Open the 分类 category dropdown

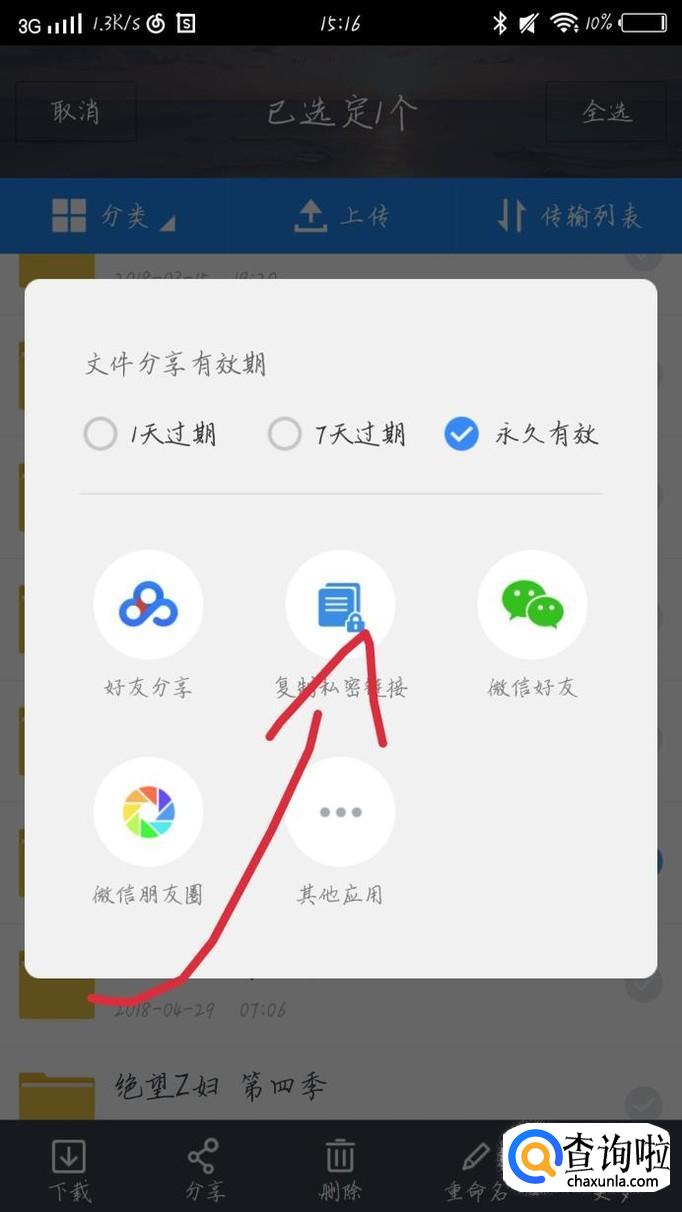[x=113, y=216]
